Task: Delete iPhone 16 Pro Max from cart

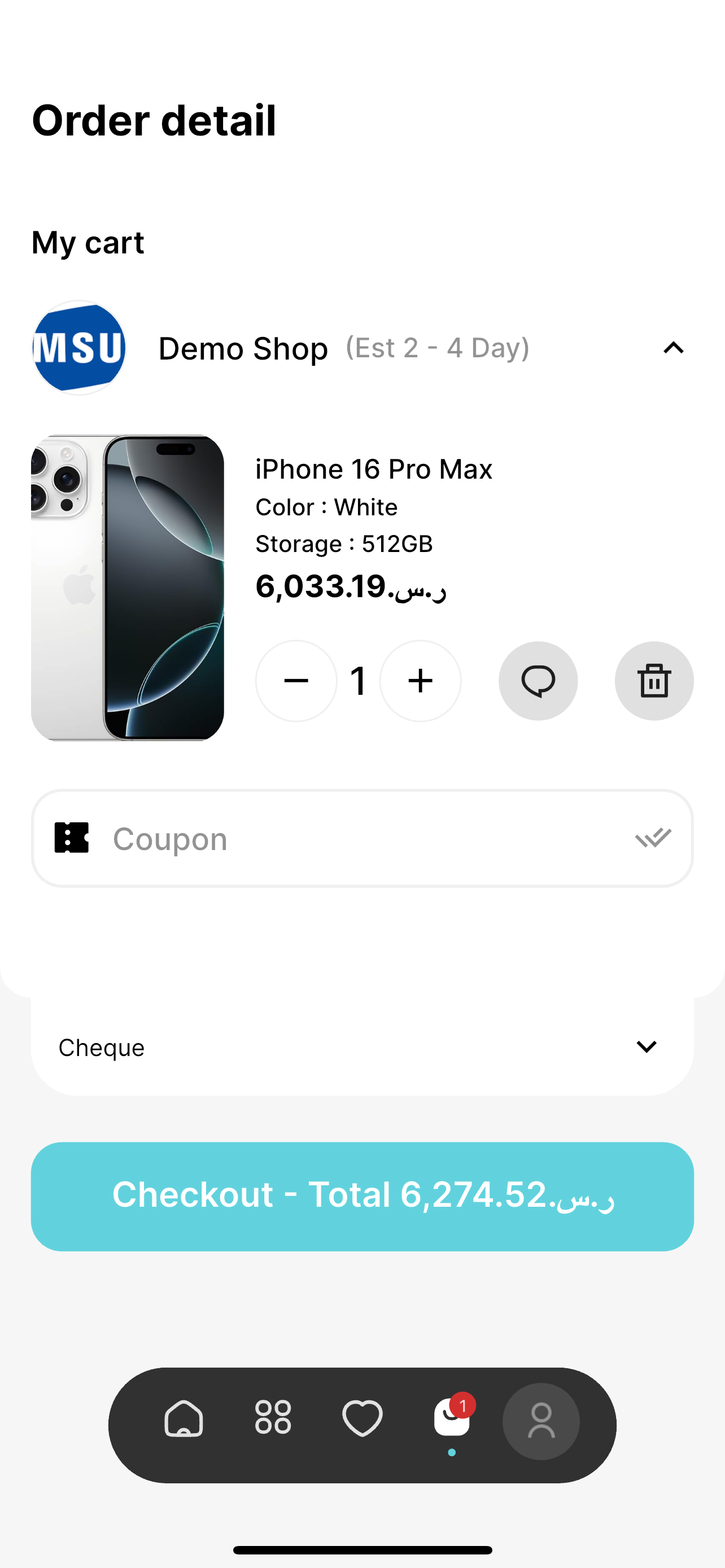Action: (654, 681)
